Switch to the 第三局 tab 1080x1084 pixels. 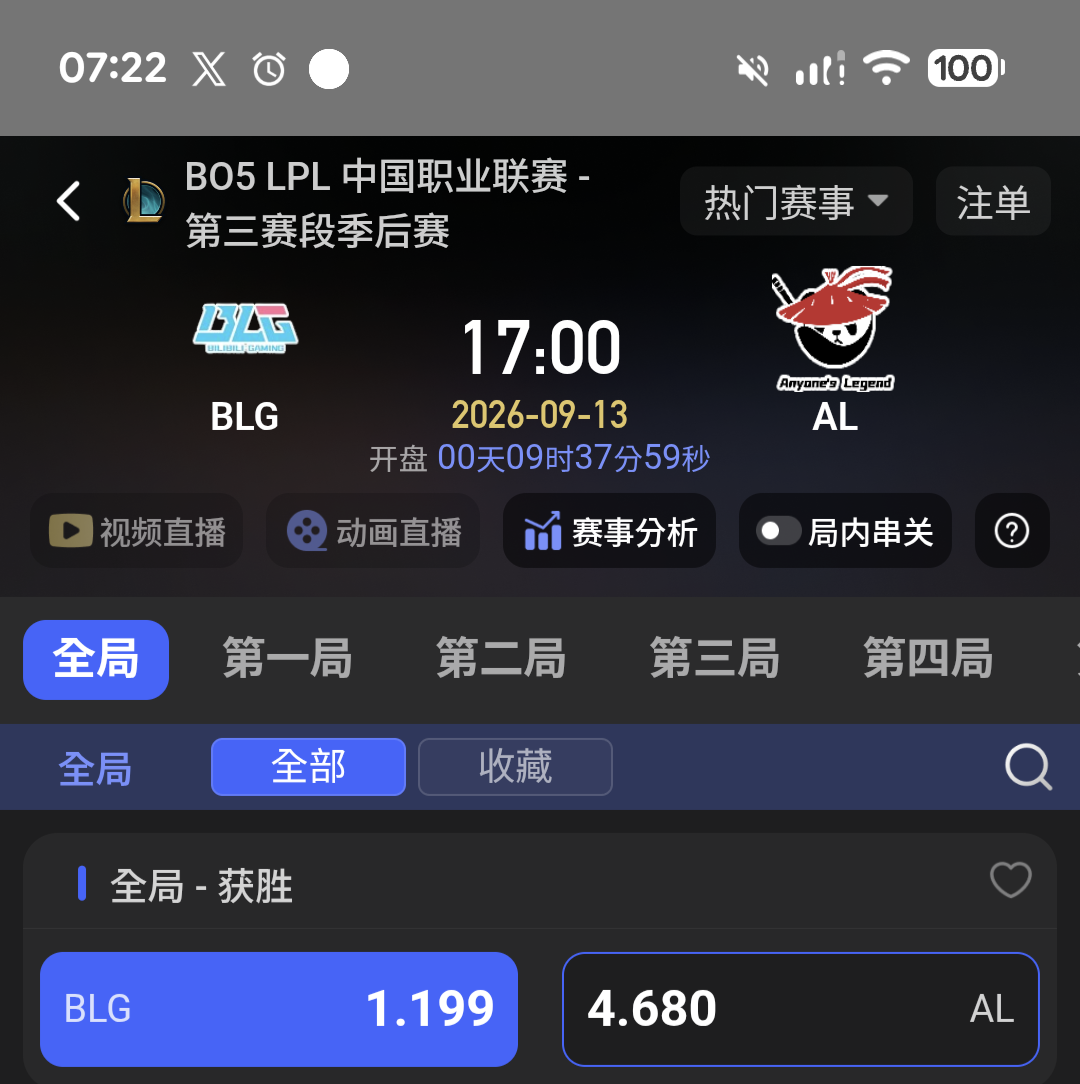coord(715,659)
